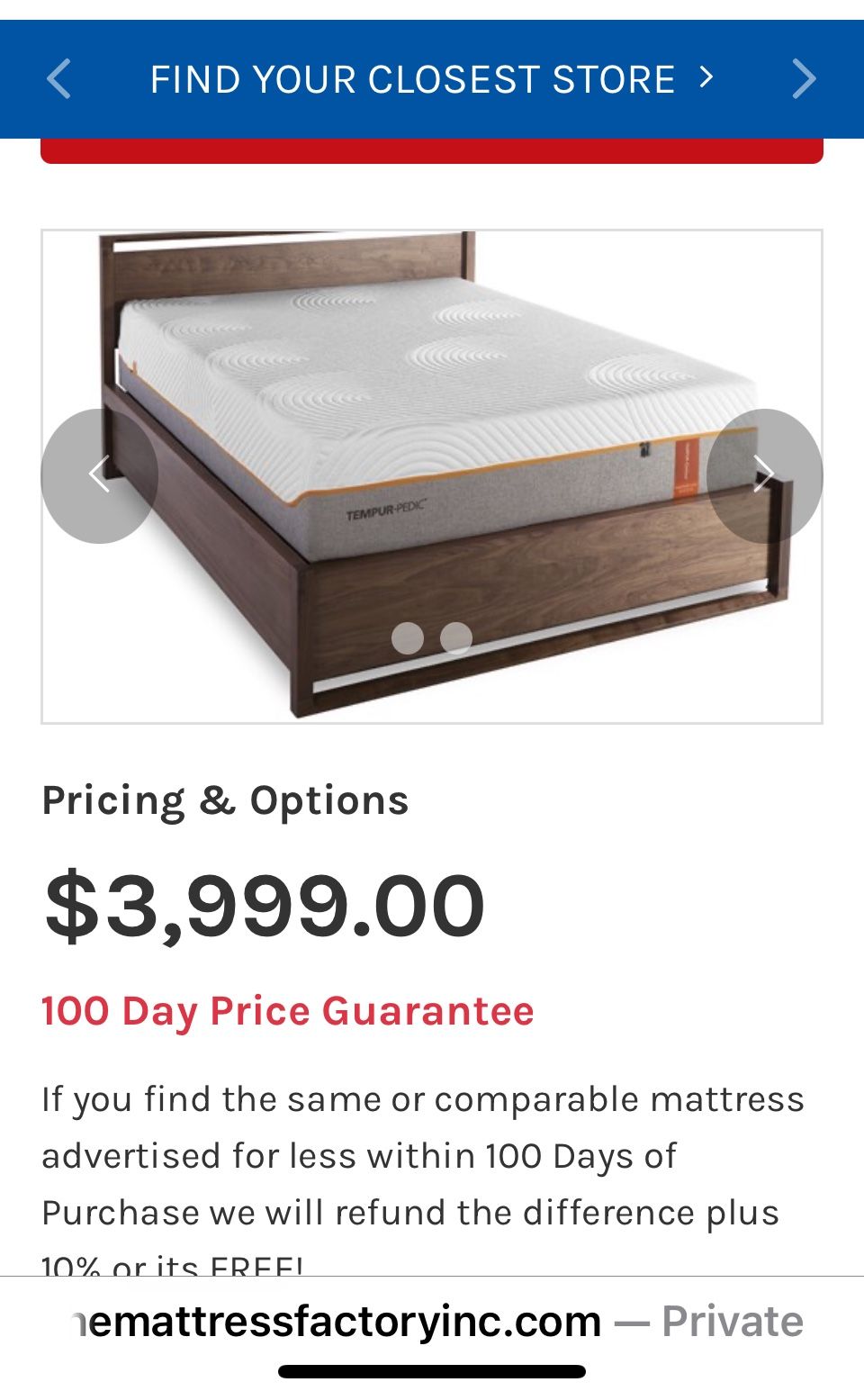Select the 'Pricing & Options' section heading
This screenshot has height=1400, width=864.
click(x=225, y=799)
